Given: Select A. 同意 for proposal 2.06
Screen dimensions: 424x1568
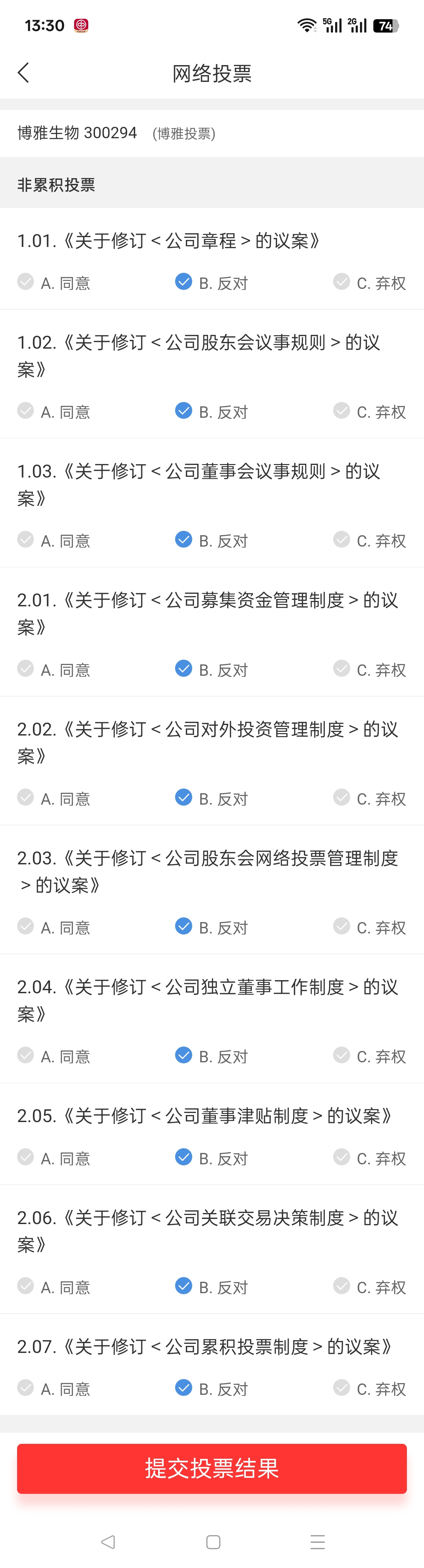Looking at the screenshot, I should 54,1287.
